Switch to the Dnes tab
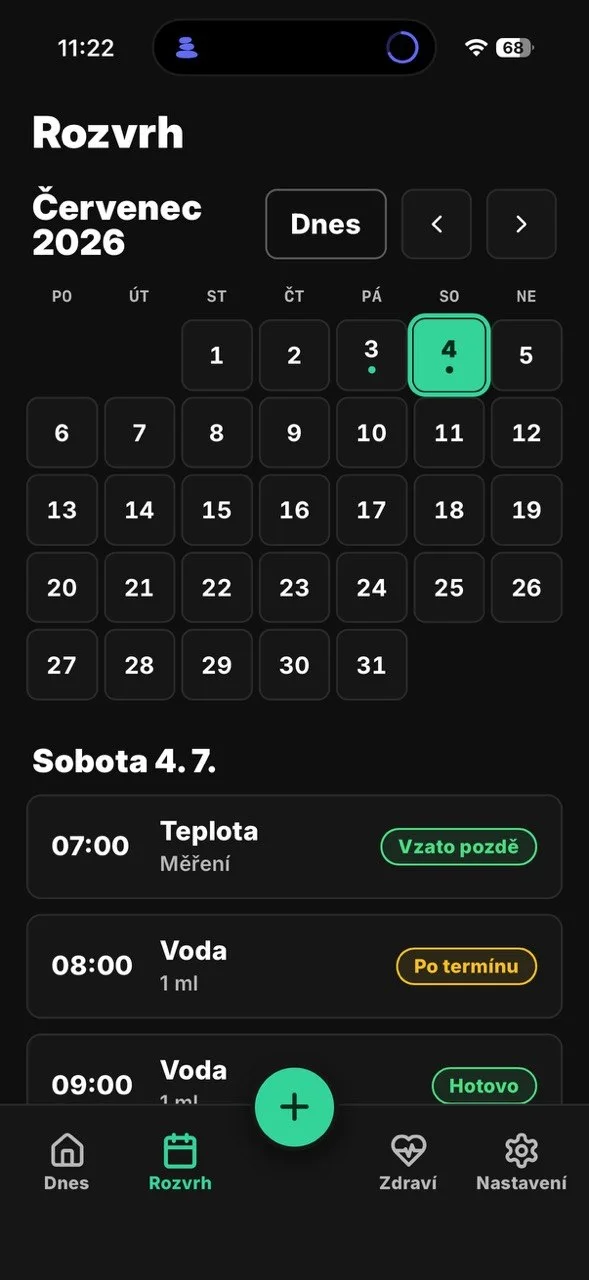 (67, 1162)
